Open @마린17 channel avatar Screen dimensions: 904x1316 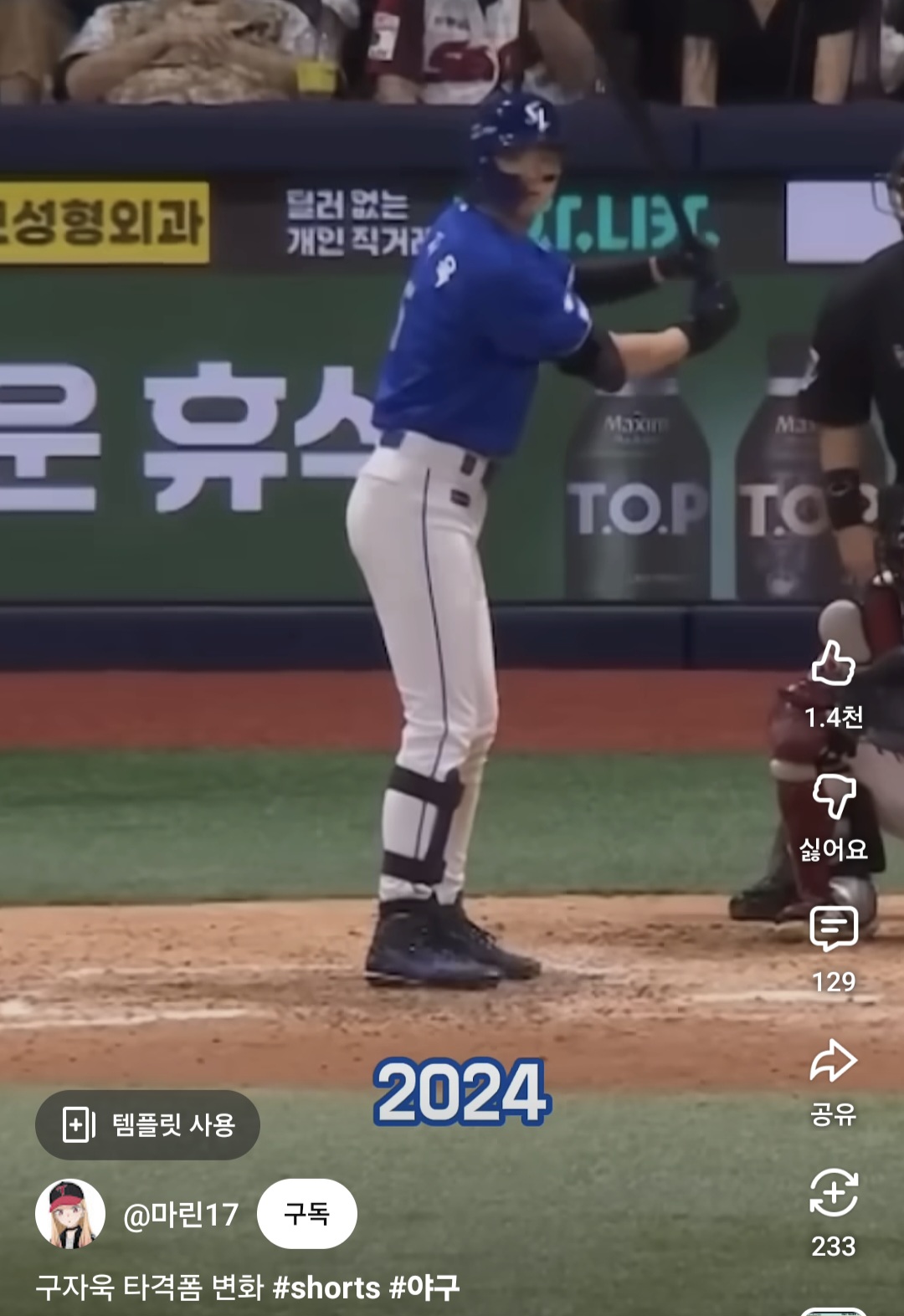[x=70, y=1214]
